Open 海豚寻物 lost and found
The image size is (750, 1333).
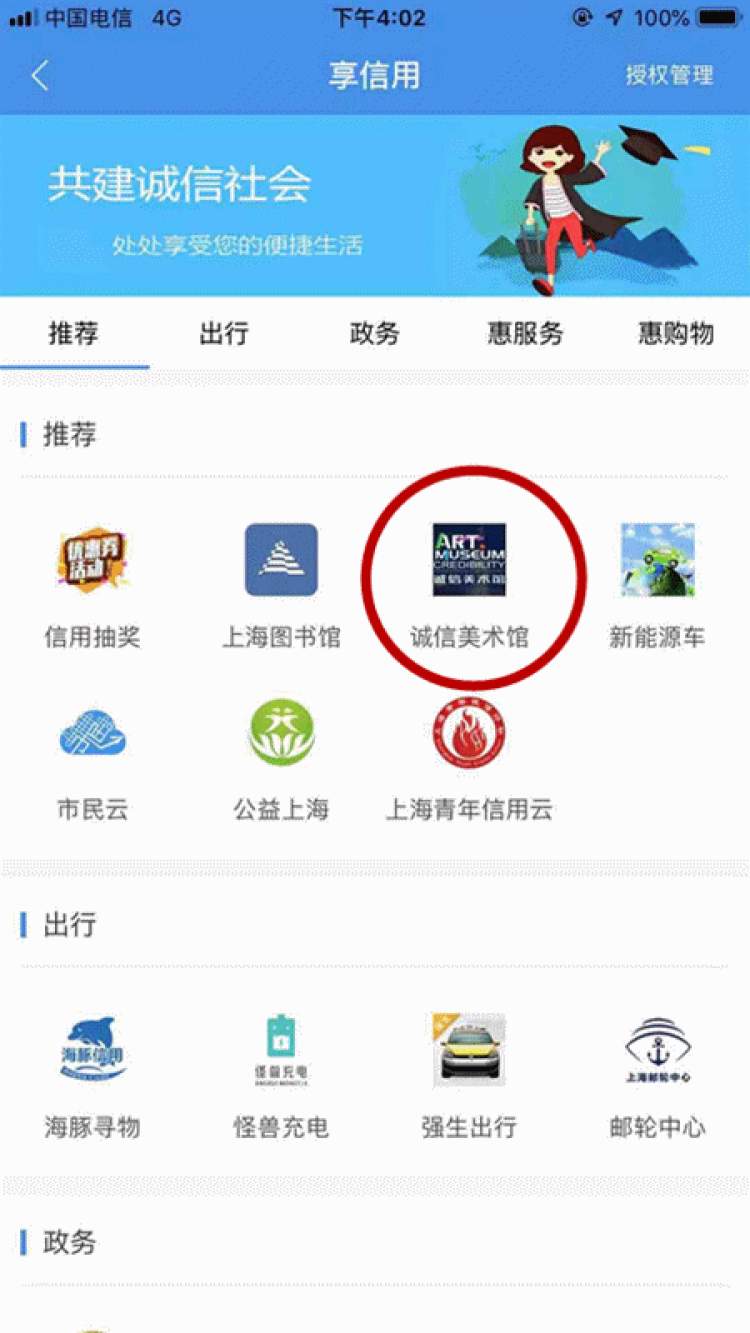click(x=92, y=1075)
